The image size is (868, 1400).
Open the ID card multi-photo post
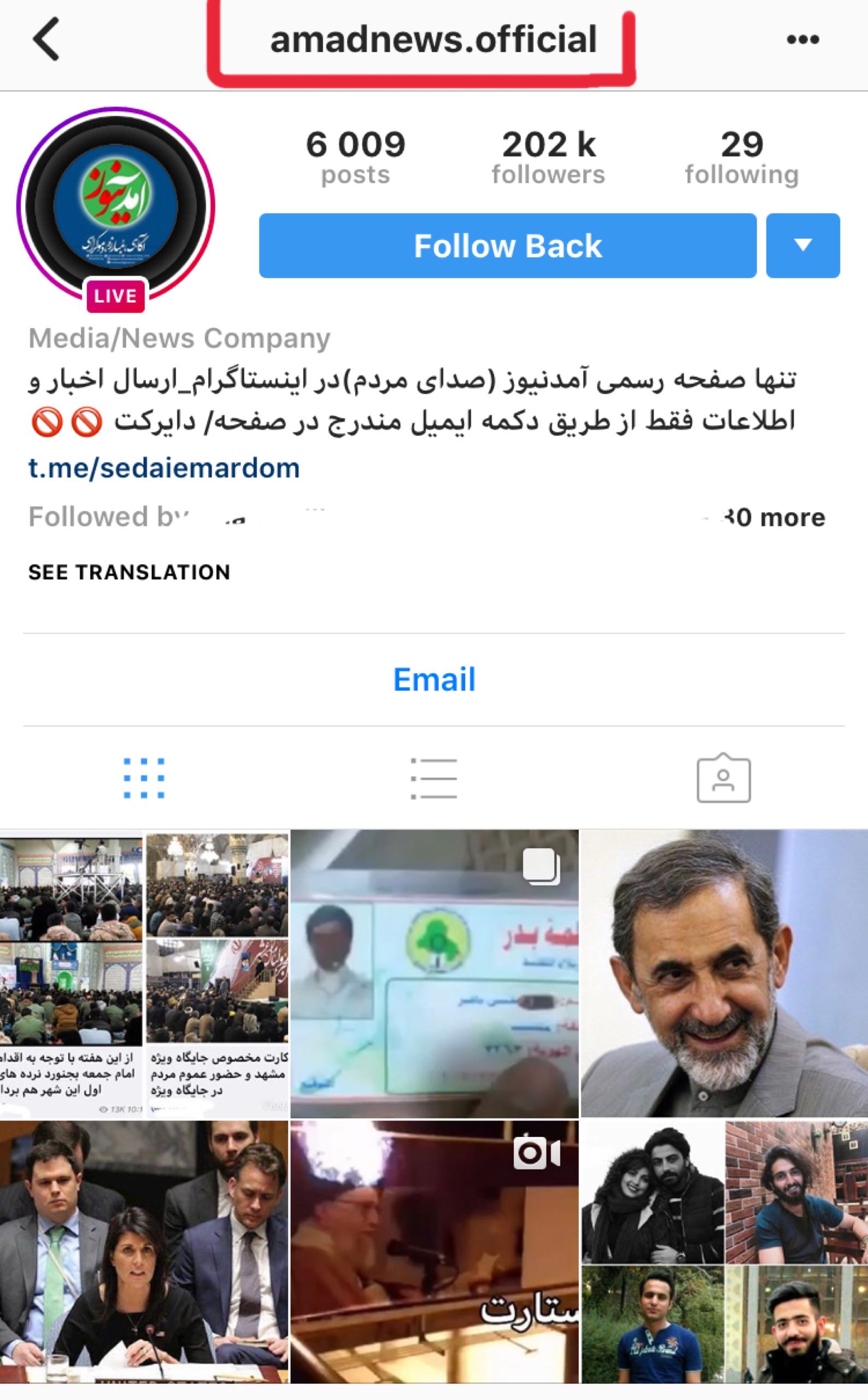coord(434,973)
